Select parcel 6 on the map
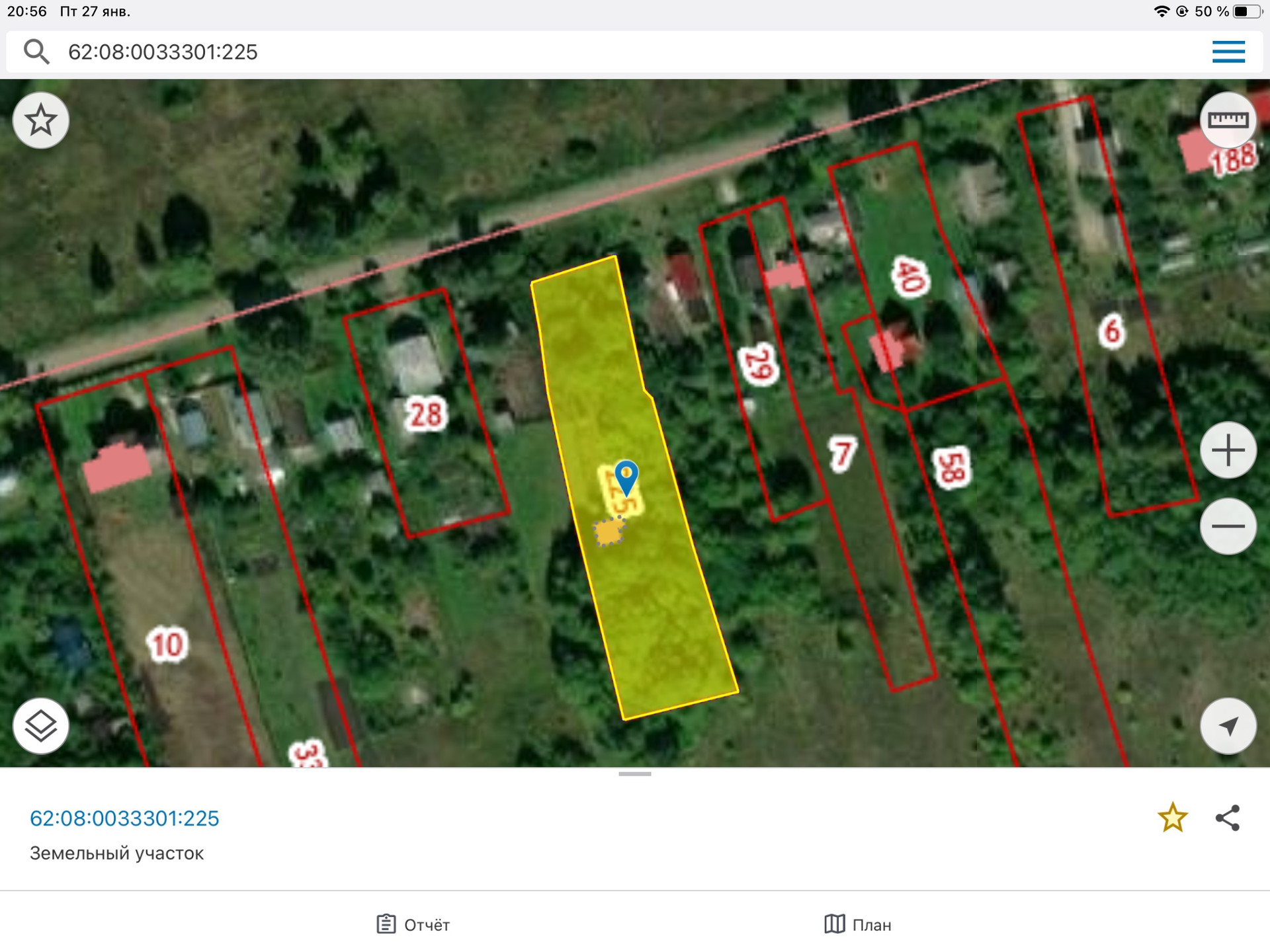This screenshot has height=952, width=1270. pos(1112,331)
